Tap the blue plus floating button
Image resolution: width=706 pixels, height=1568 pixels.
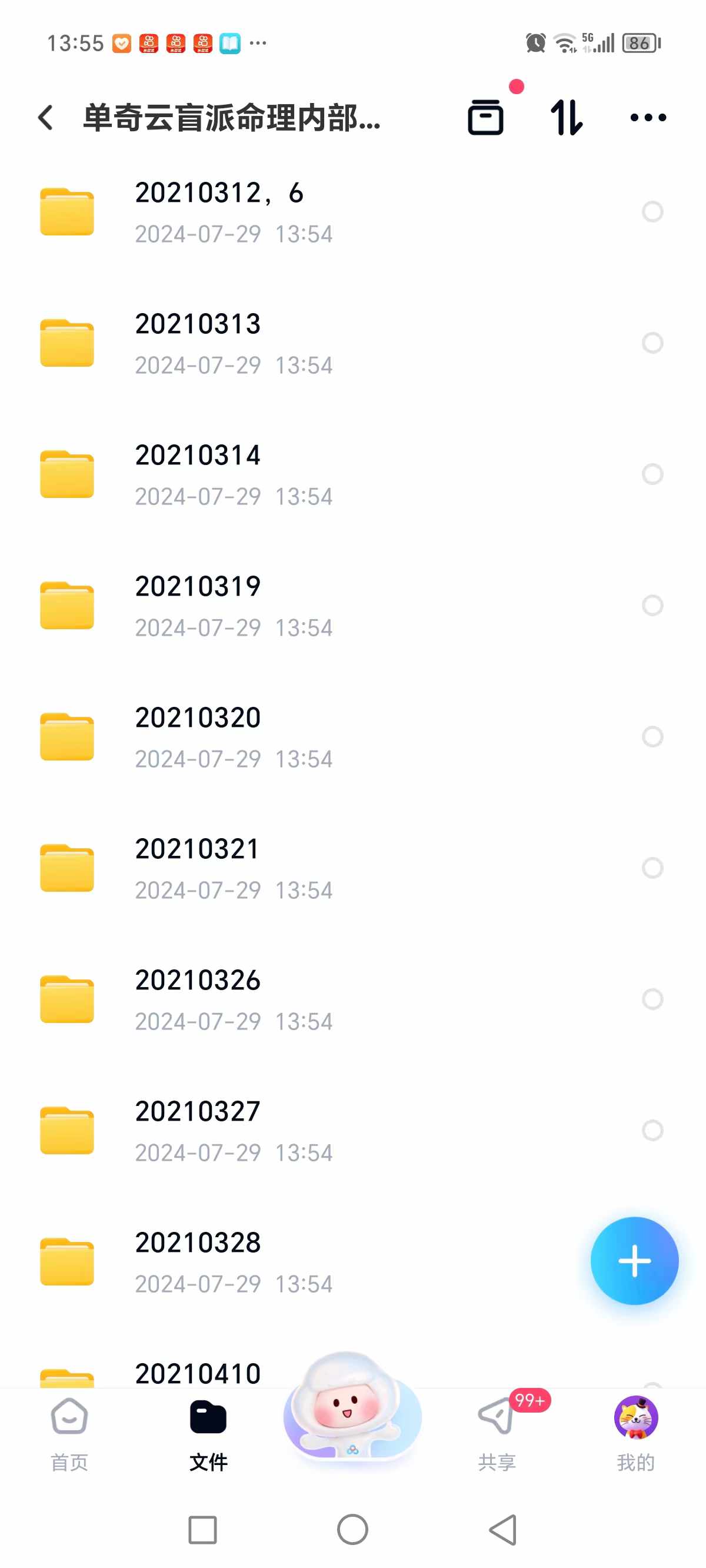634,1261
